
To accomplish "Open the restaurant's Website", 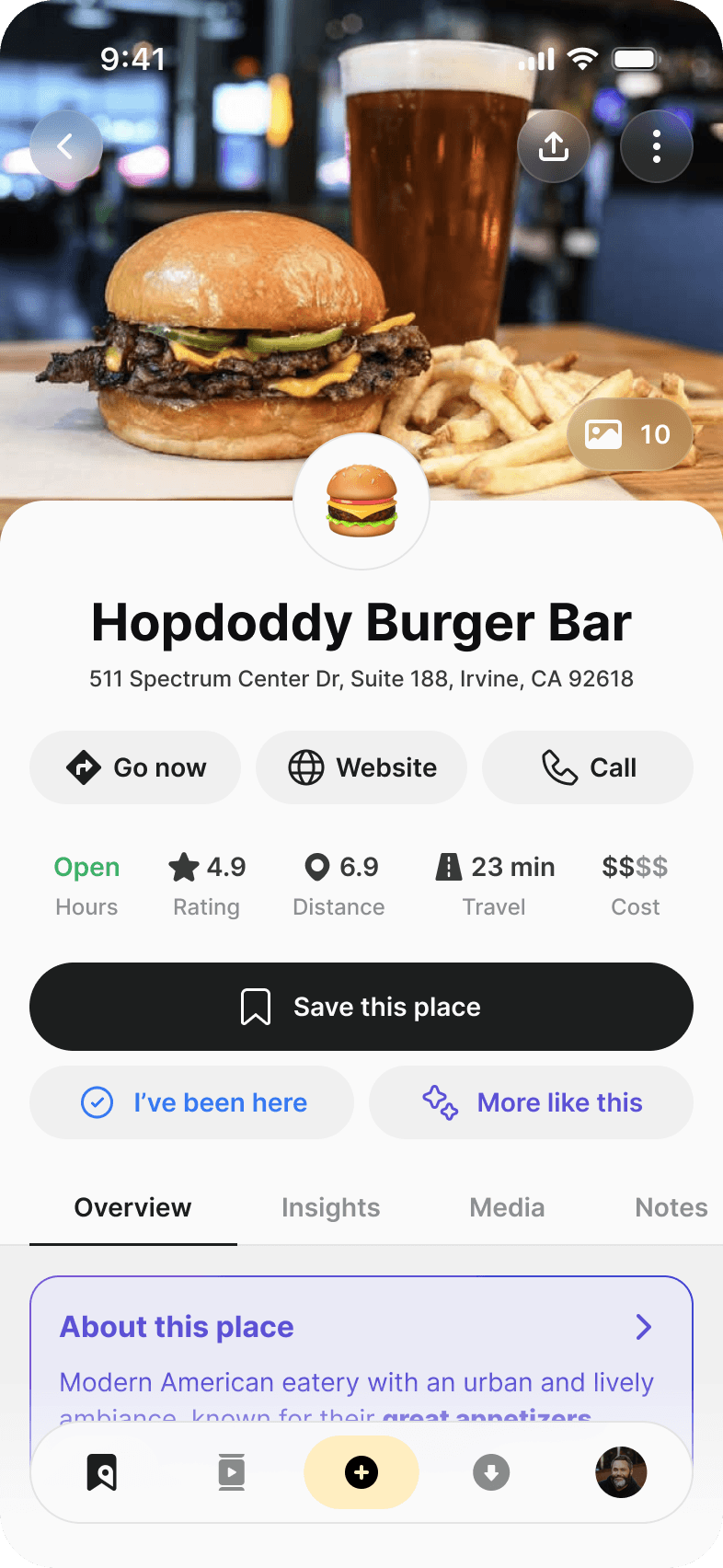I will (x=361, y=767).
